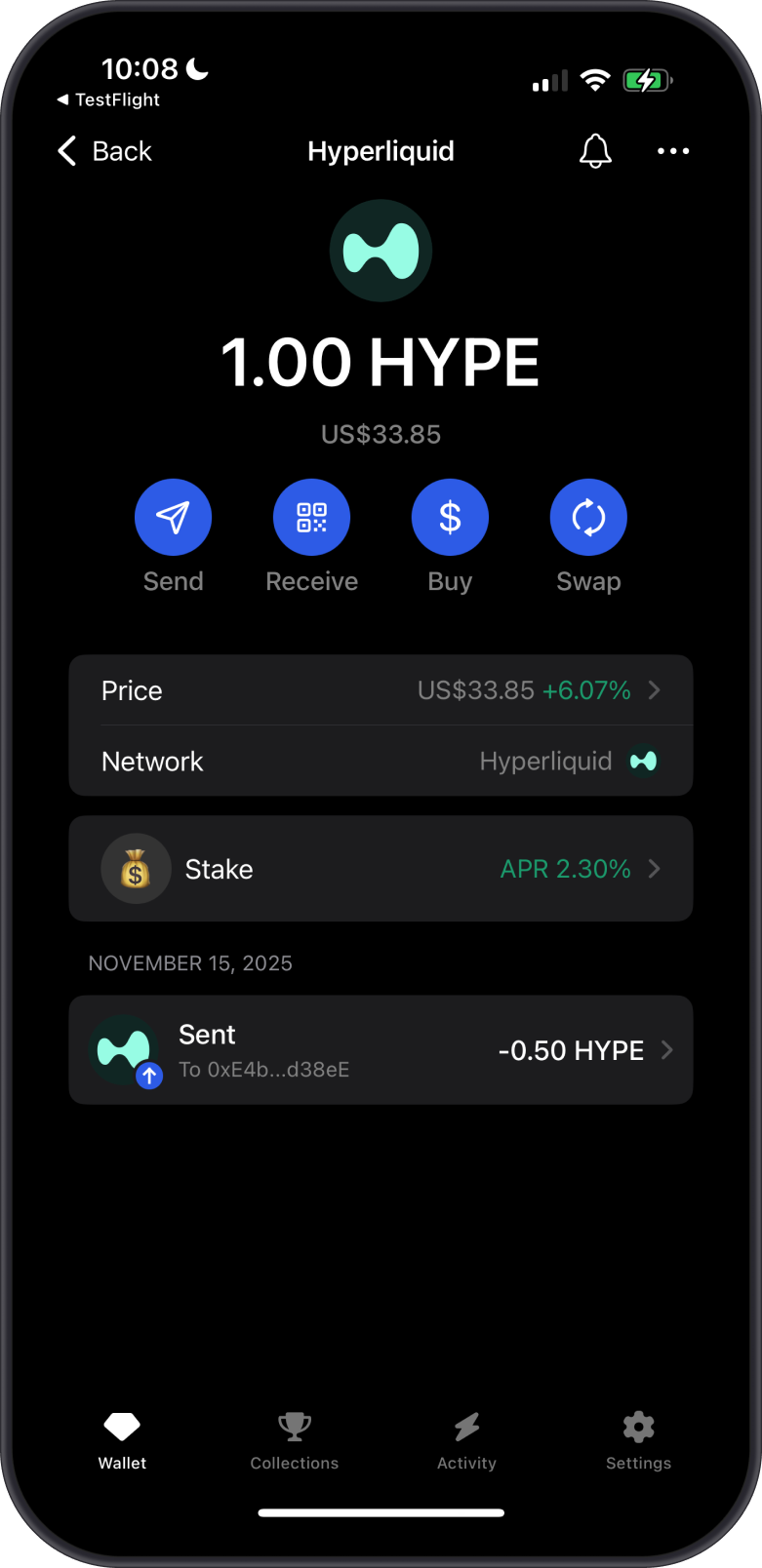
Task: Expand the Sent transaction details chevron
Action: (x=666, y=1050)
